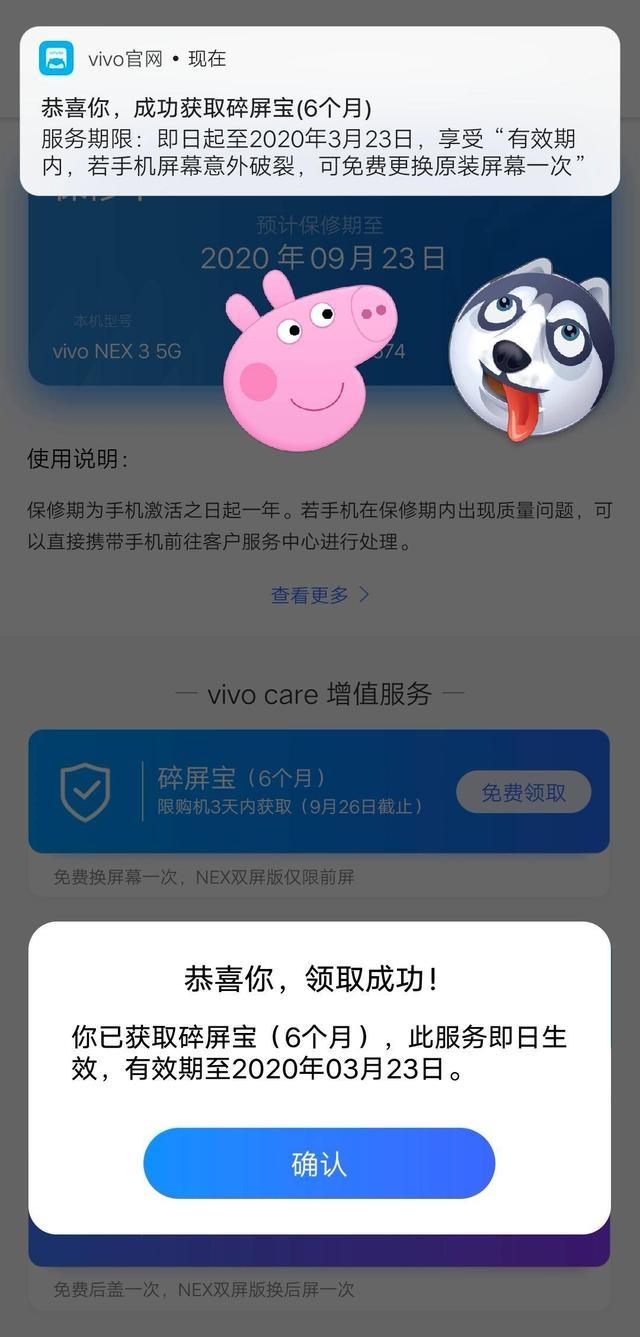
Task: Open the 查看更多 link
Action: (x=319, y=595)
